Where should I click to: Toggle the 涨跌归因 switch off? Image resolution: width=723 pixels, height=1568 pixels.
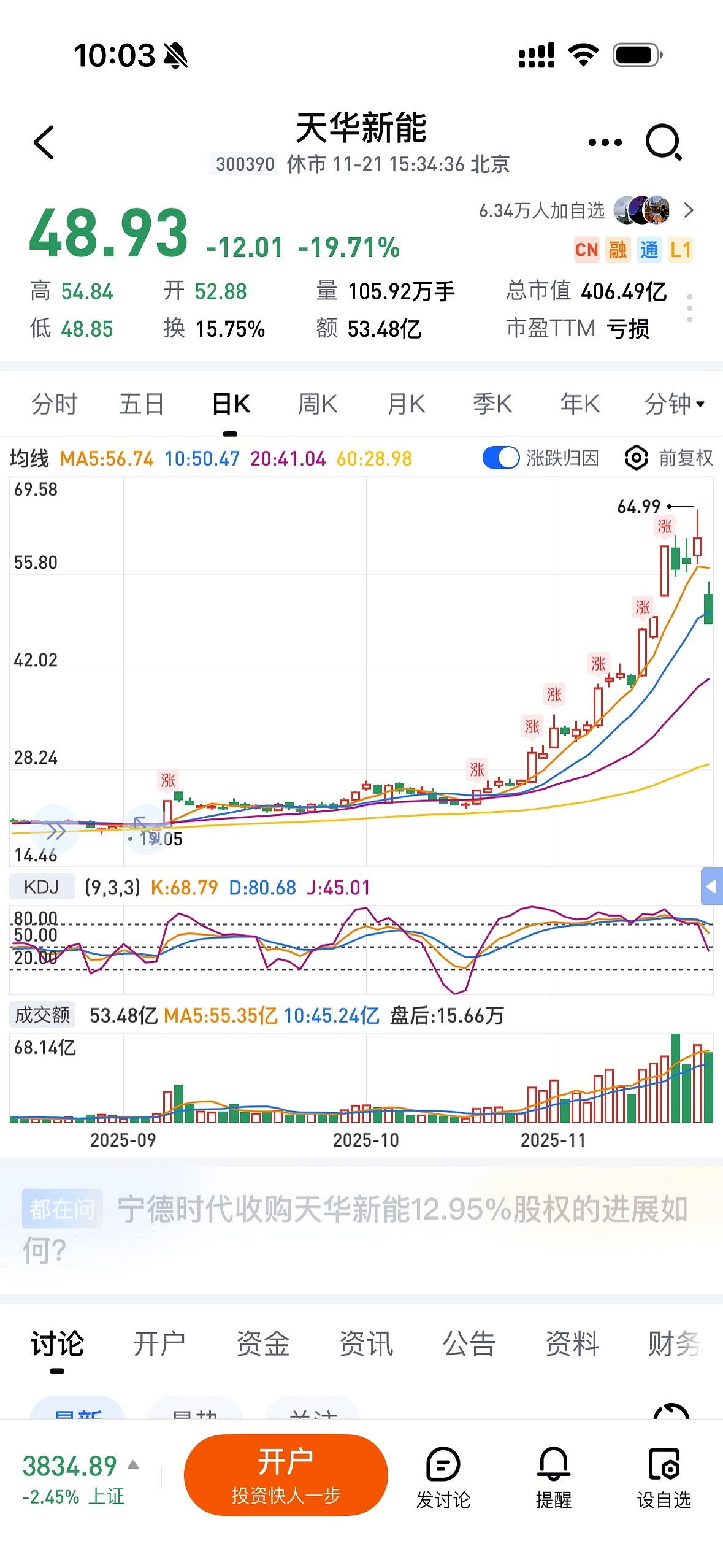[500, 458]
